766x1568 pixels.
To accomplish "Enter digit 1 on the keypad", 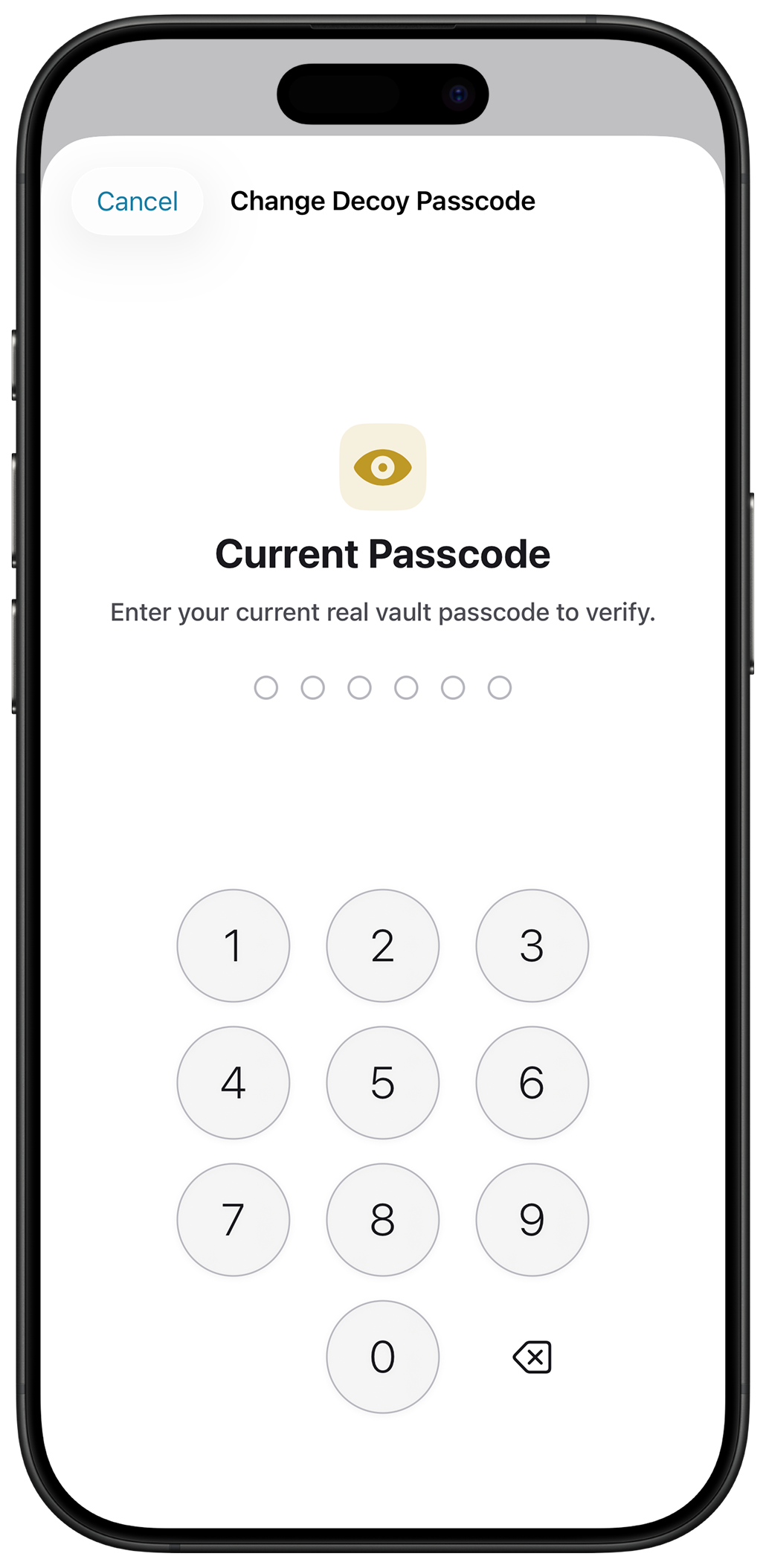I will pos(234,945).
